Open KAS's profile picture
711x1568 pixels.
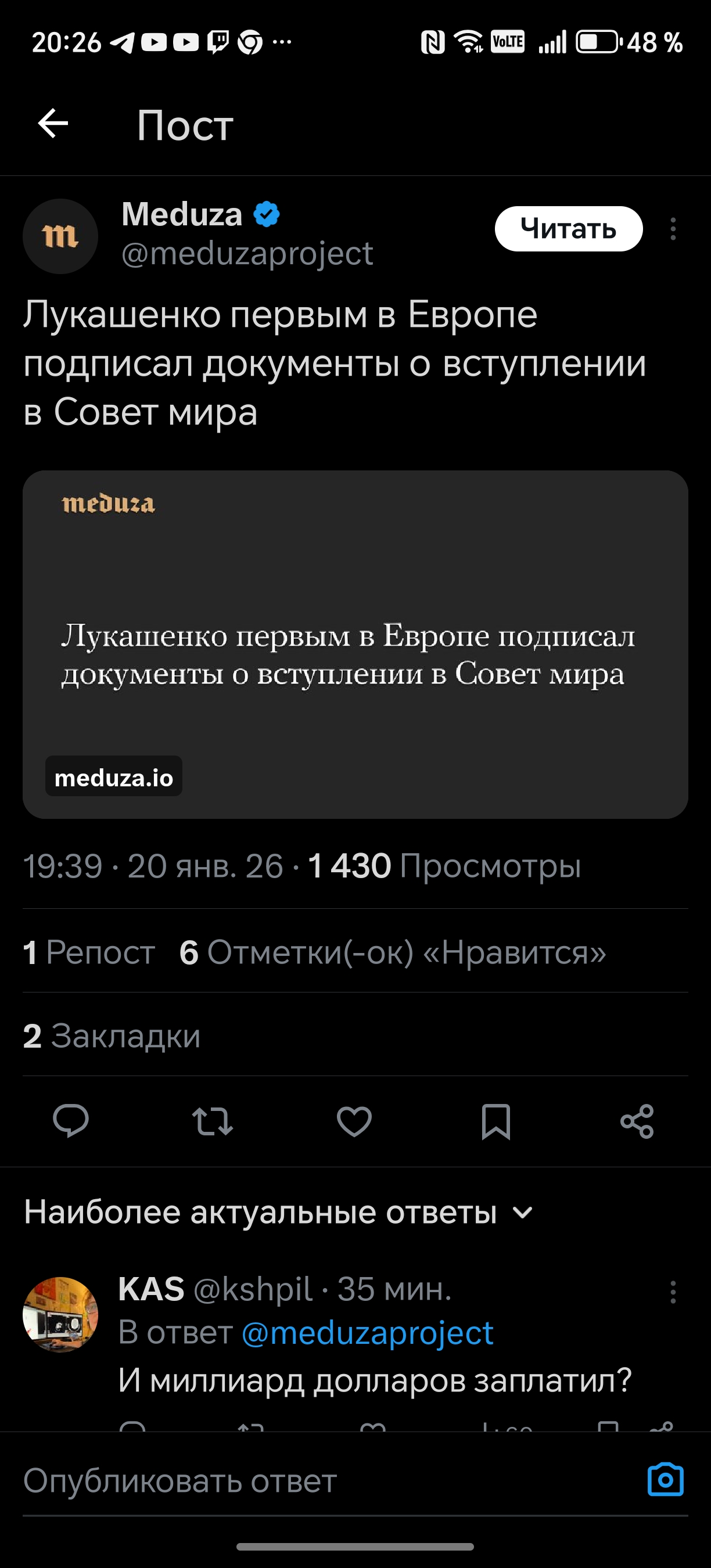pos(60,1314)
